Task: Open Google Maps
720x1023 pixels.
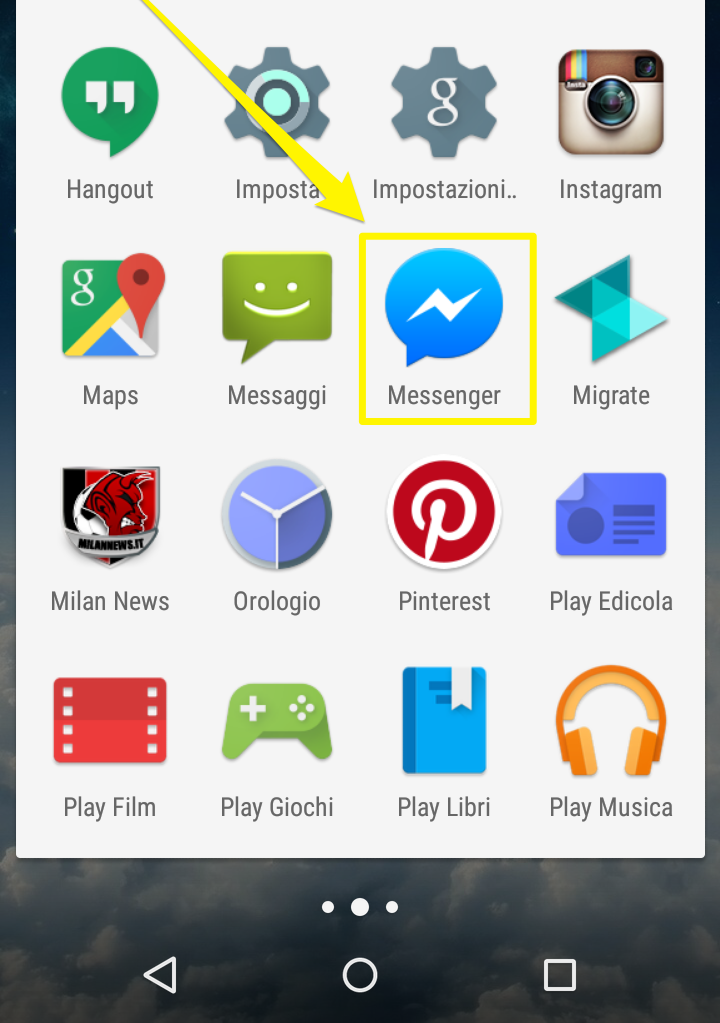Action: click(x=110, y=308)
